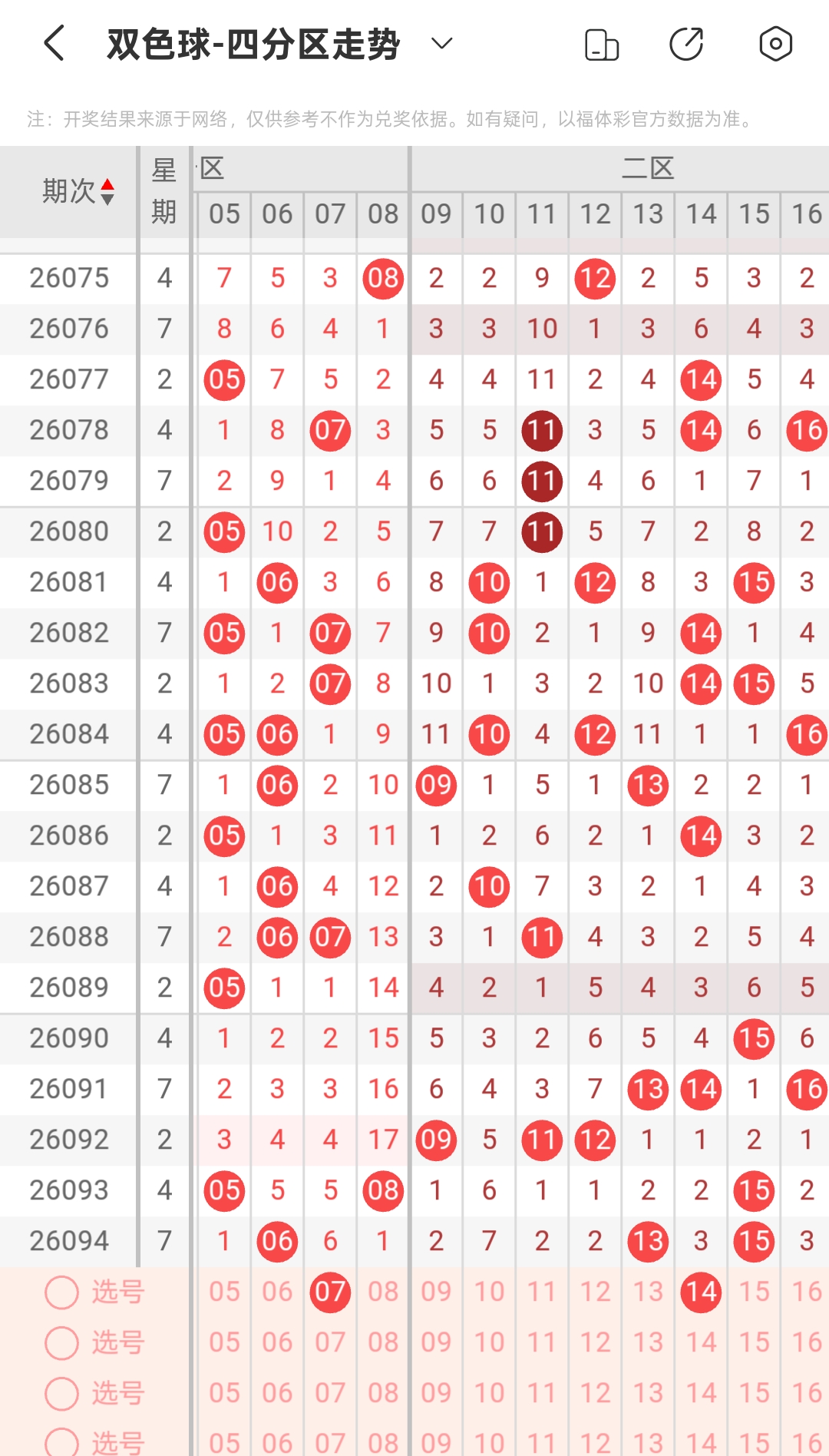Select the first 选号 row radio circle
The image size is (829, 1456).
(62, 1292)
